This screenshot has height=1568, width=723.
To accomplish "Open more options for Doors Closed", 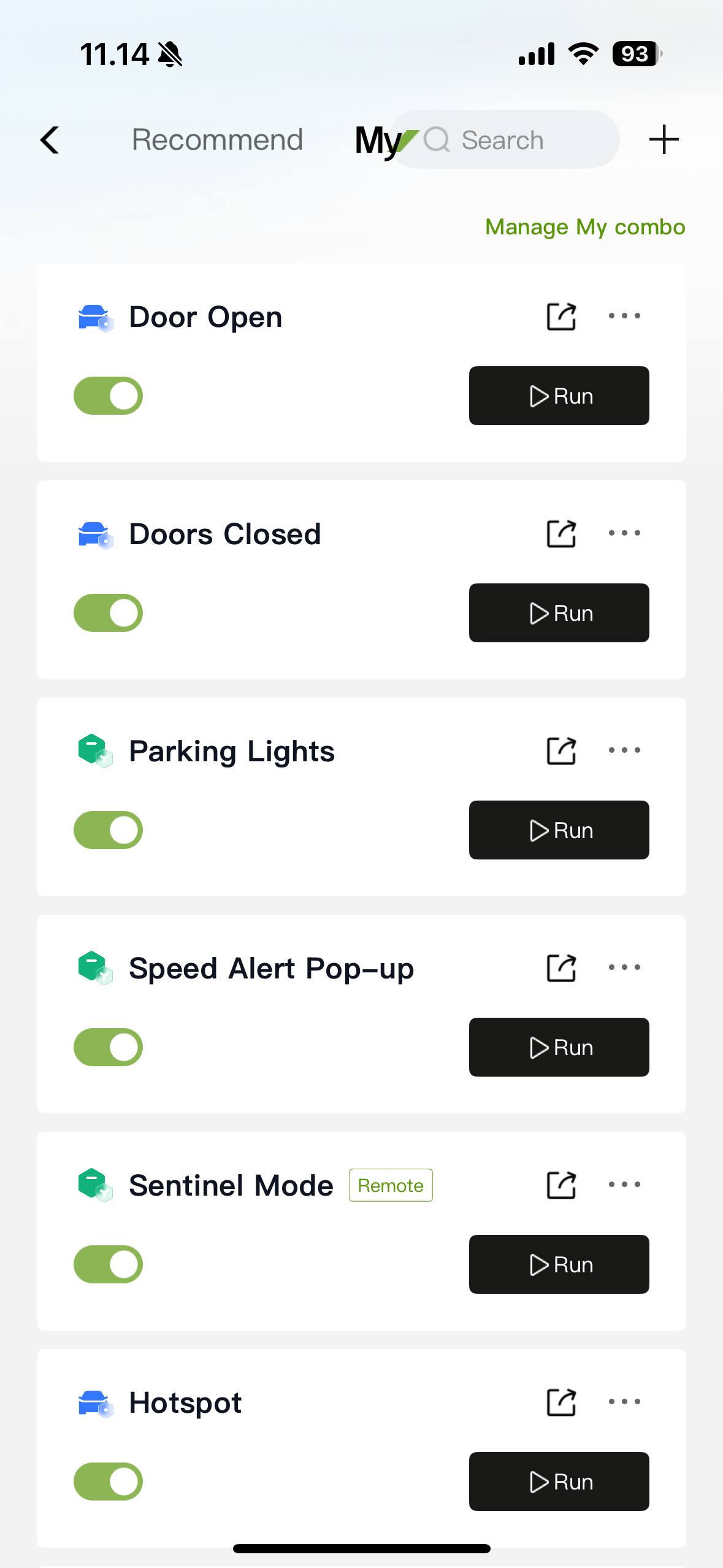I will click(624, 534).
